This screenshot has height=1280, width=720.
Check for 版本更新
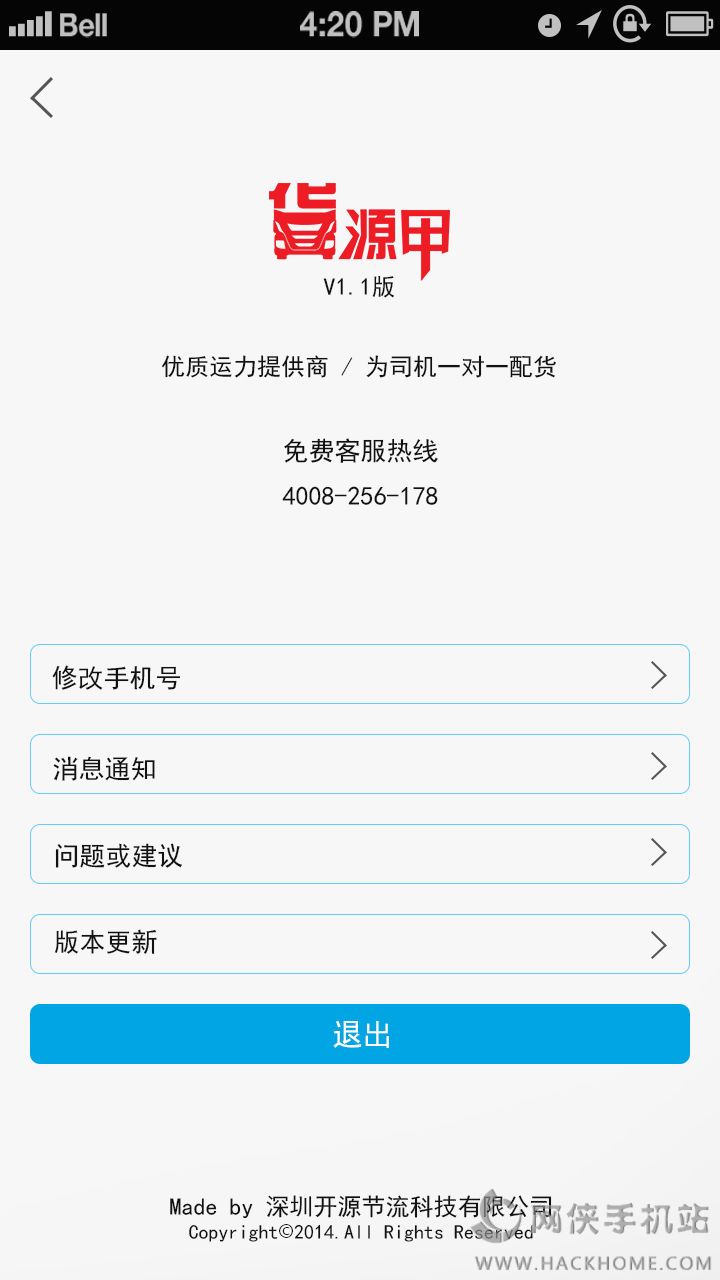(360, 944)
